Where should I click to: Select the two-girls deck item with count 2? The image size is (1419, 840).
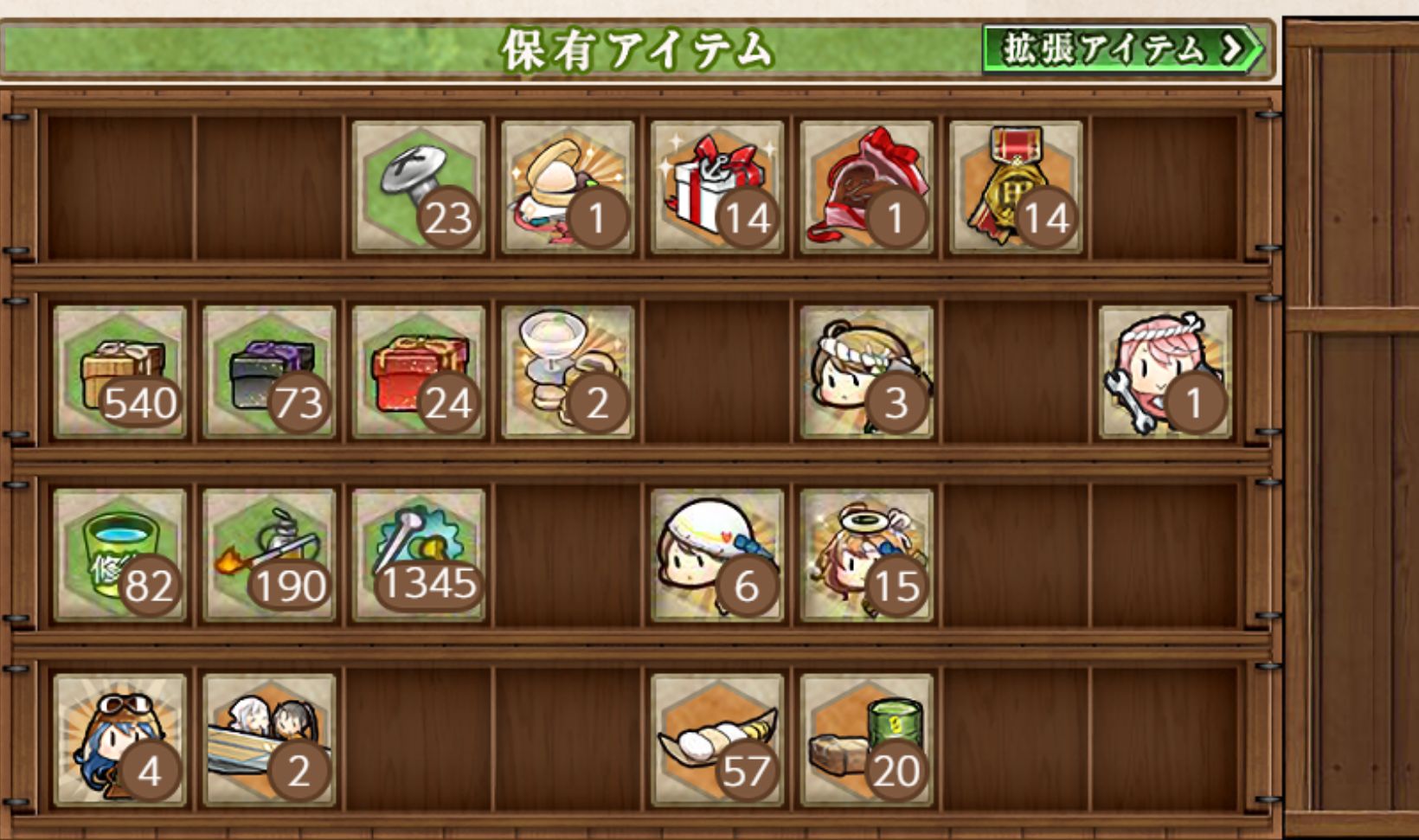click(269, 741)
